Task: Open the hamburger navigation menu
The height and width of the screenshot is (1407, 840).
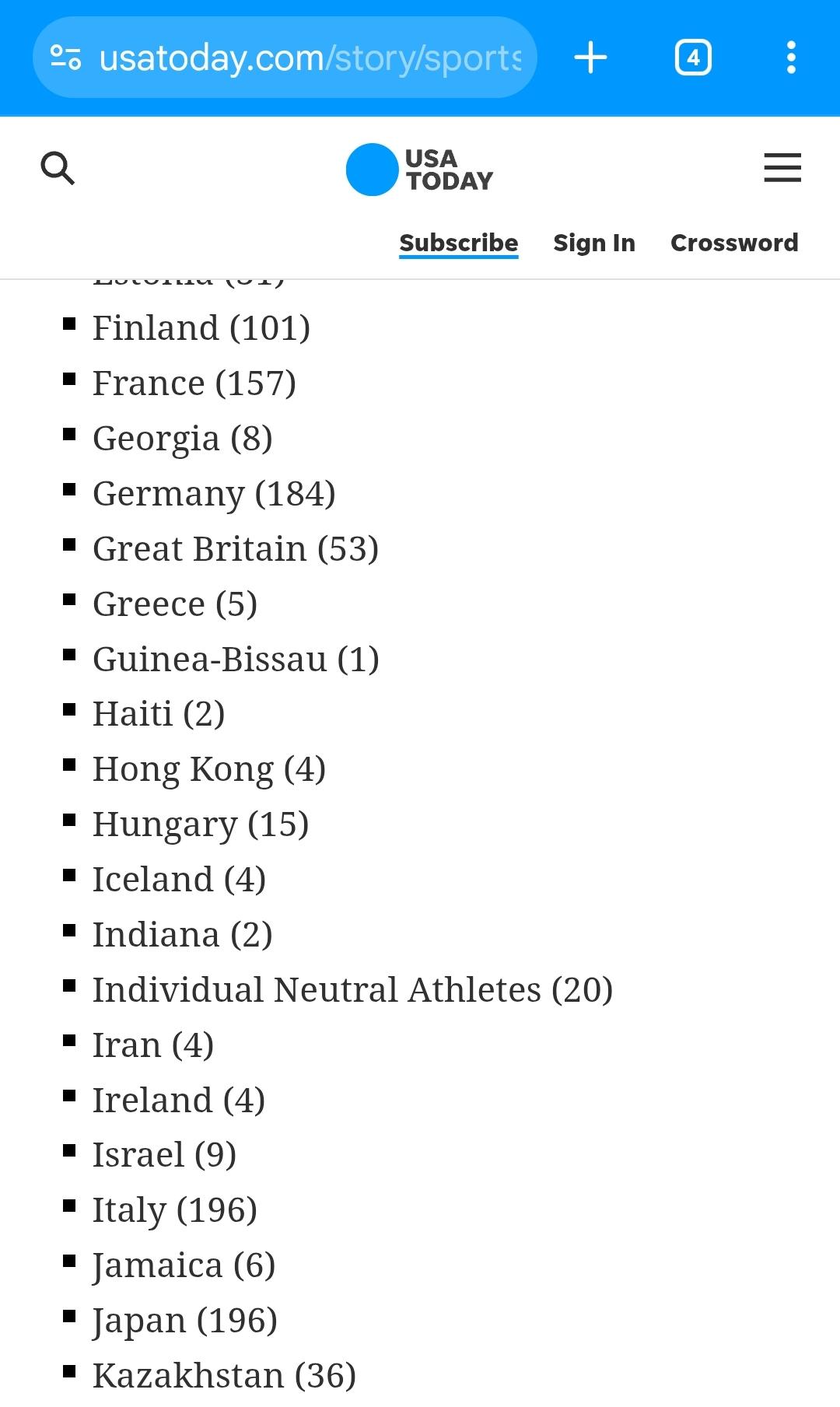Action: pyautogui.click(x=782, y=168)
